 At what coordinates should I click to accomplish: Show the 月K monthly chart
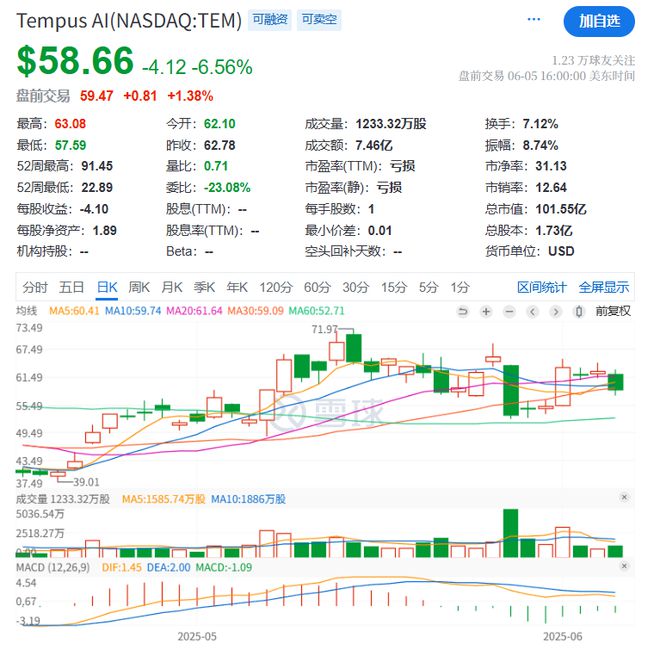tap(173, 287)
